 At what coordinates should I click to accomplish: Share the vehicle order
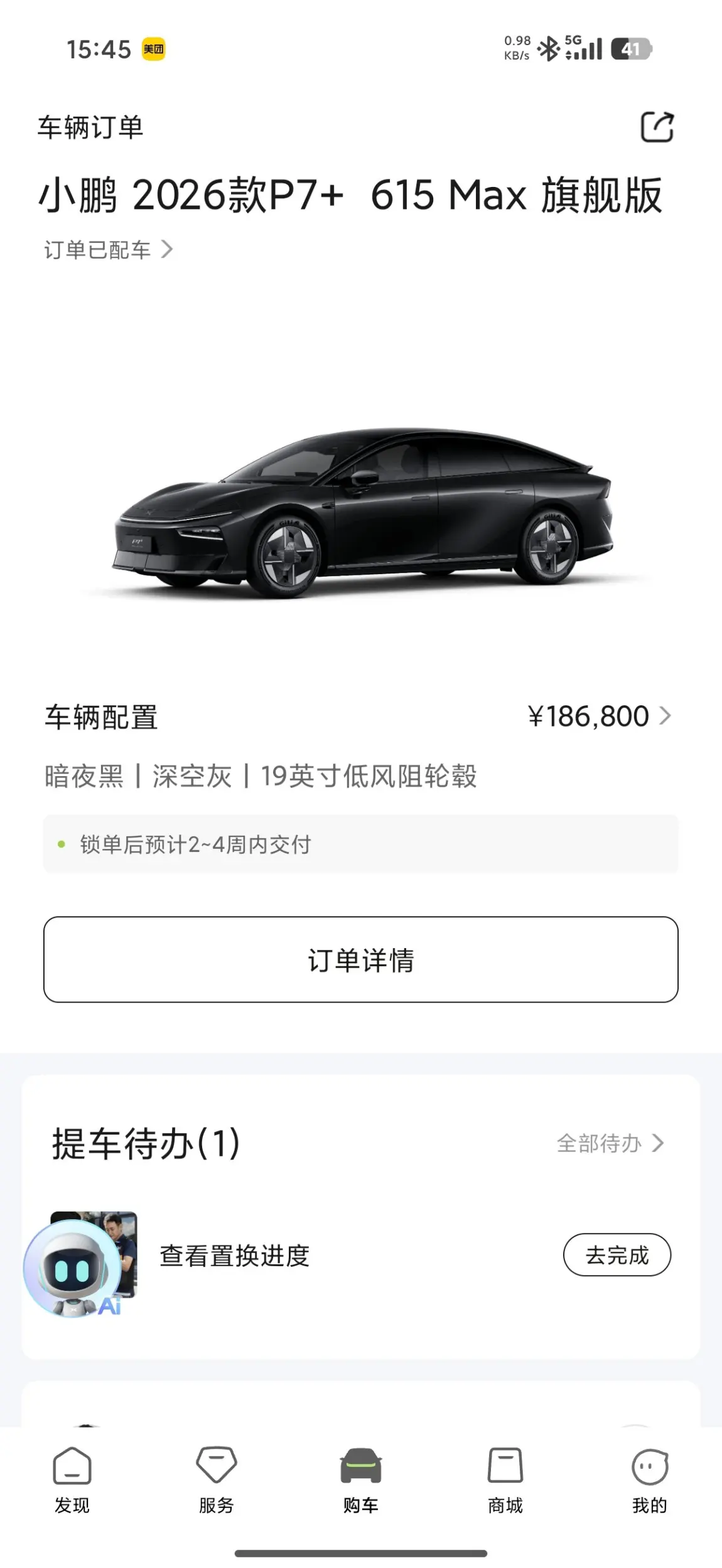click(x=657, y=127)
